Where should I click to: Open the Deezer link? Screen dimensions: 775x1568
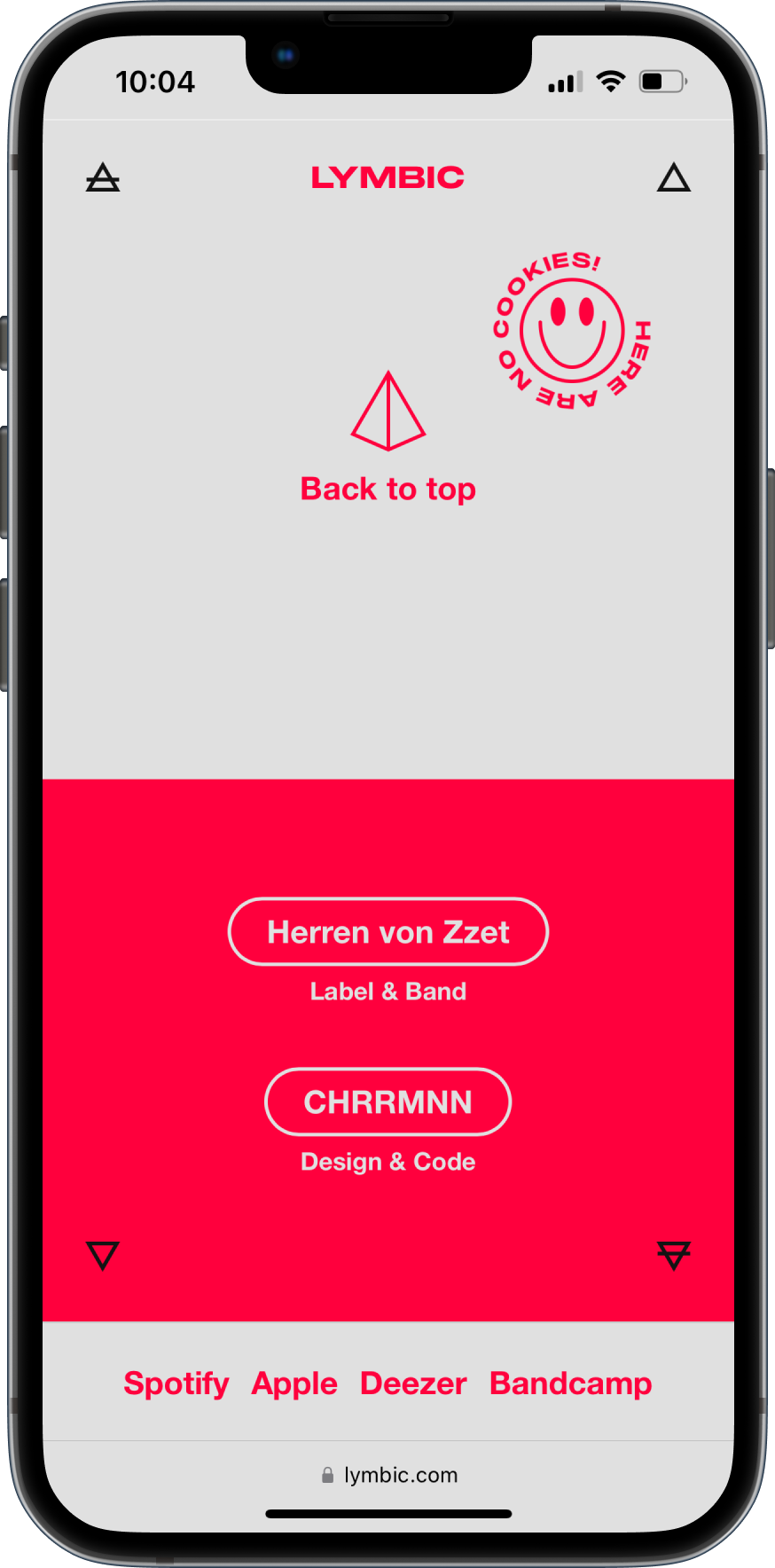[413, 1384]
